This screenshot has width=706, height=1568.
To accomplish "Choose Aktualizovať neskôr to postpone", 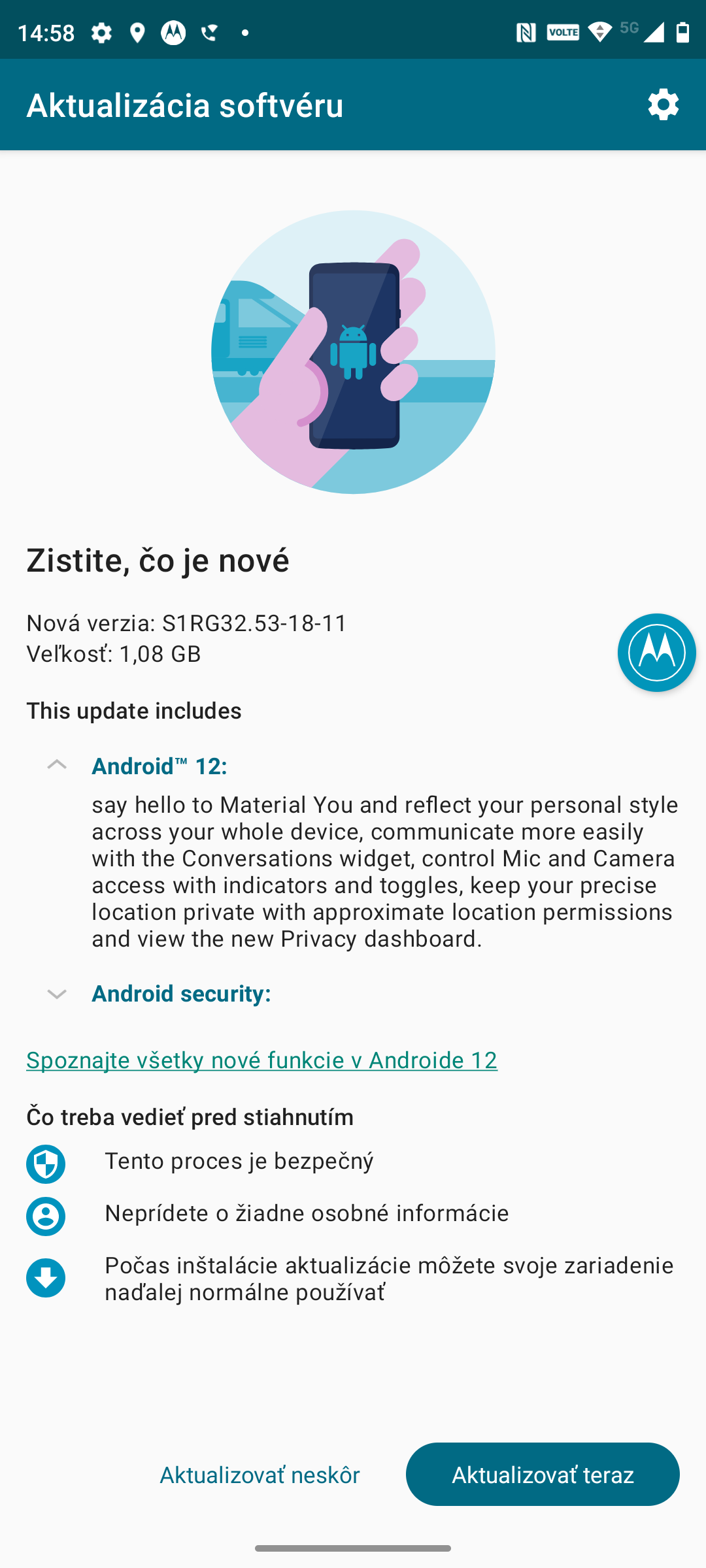I will tap(260, 1475).
